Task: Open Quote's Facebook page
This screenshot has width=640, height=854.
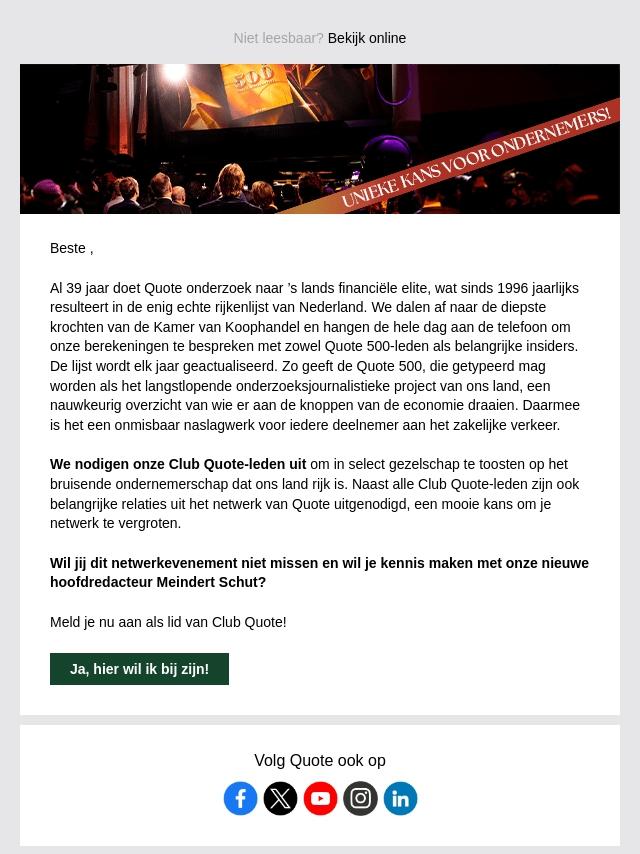Action: pyautogui.click(x=240, y=798)
